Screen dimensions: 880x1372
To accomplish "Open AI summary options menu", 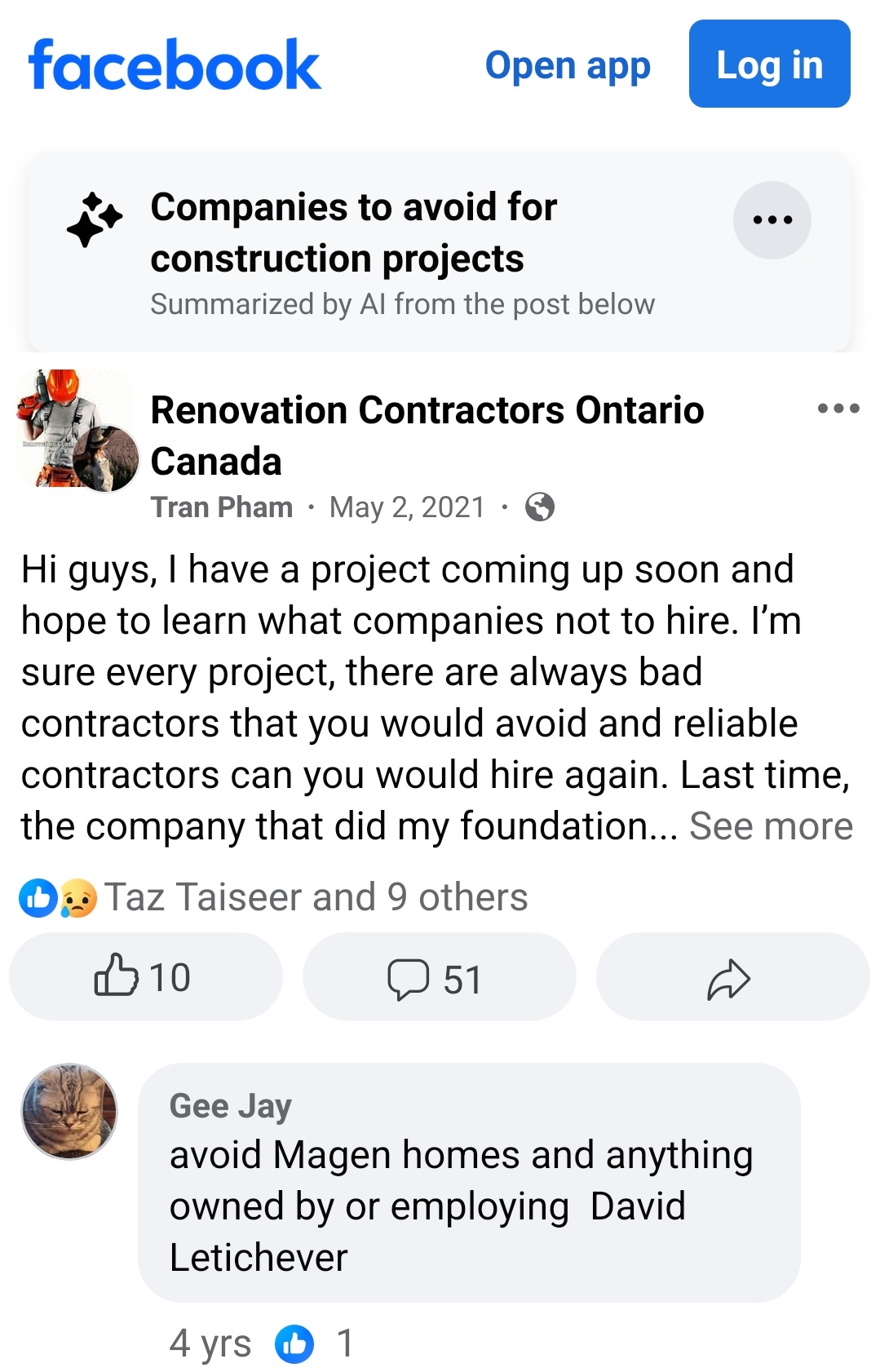I will point(772,220).
